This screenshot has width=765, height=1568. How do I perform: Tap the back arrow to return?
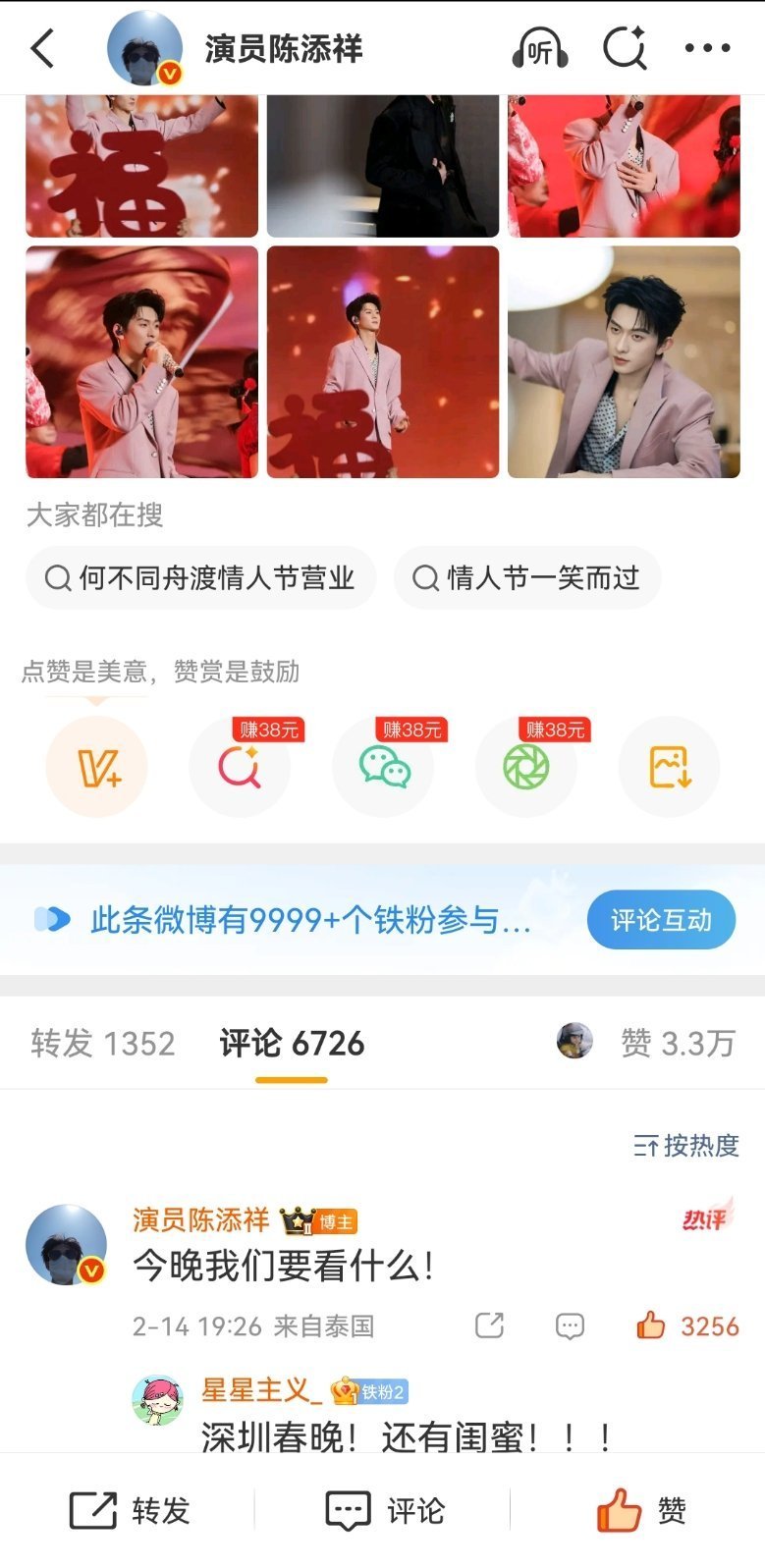tap(40, 47)
